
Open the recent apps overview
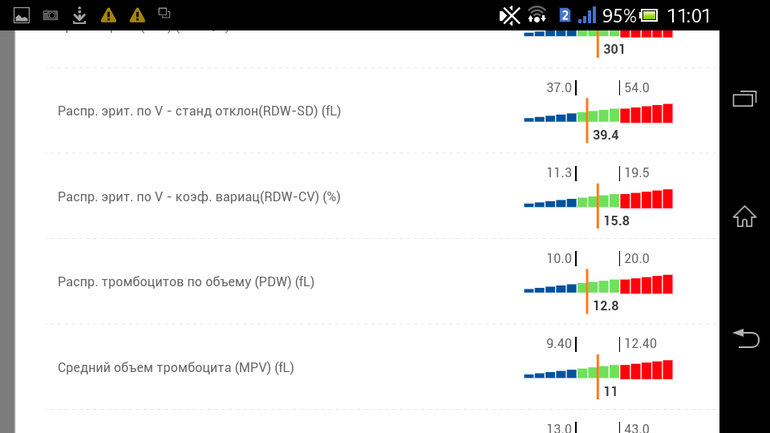coord(745,98)
